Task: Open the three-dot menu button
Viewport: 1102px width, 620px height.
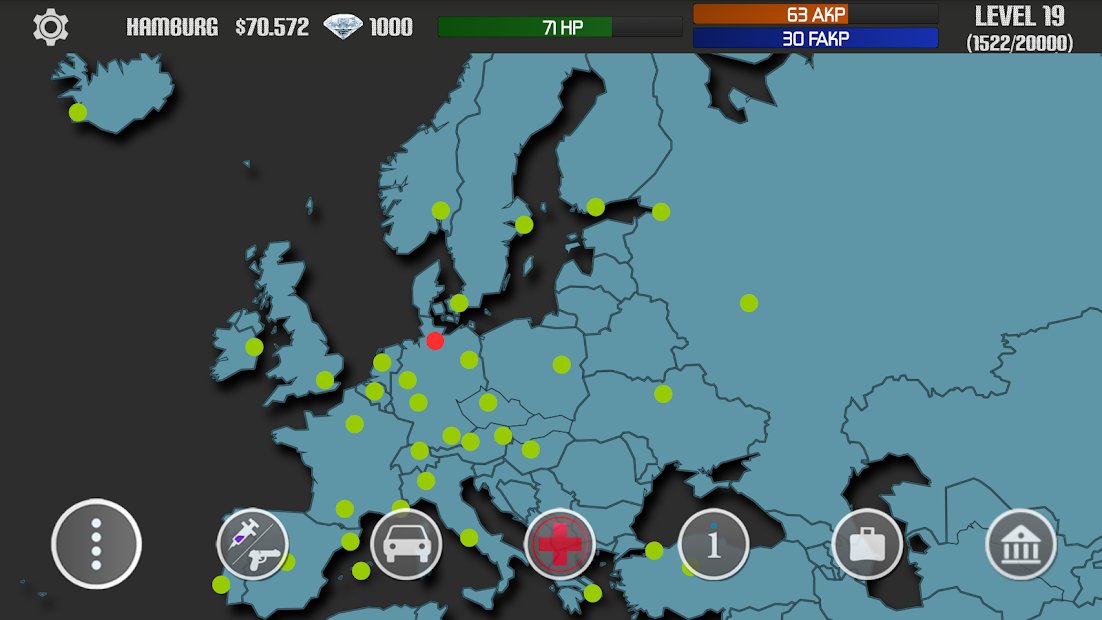Action: click(x=96, y=544)
